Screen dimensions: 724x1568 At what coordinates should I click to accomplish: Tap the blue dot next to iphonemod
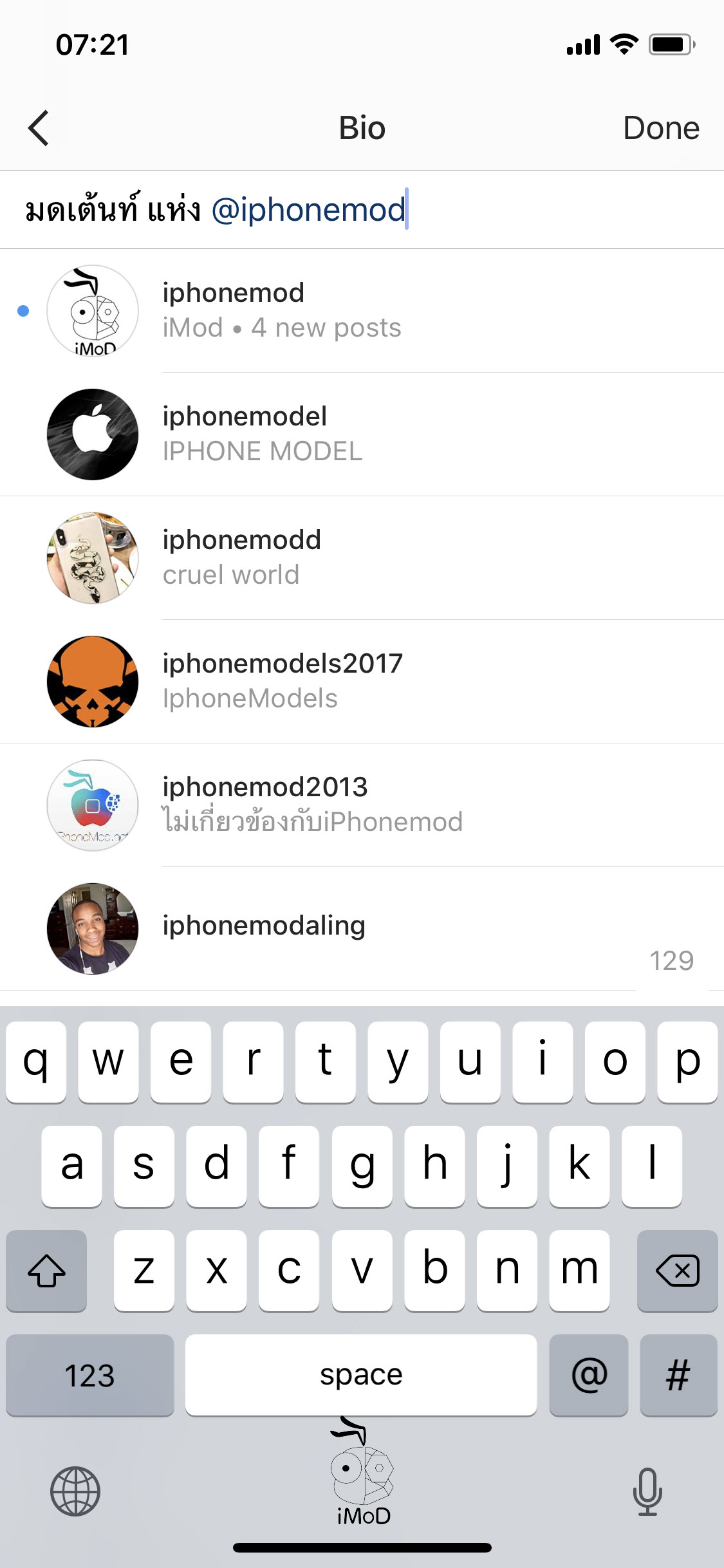pos(23,310)
